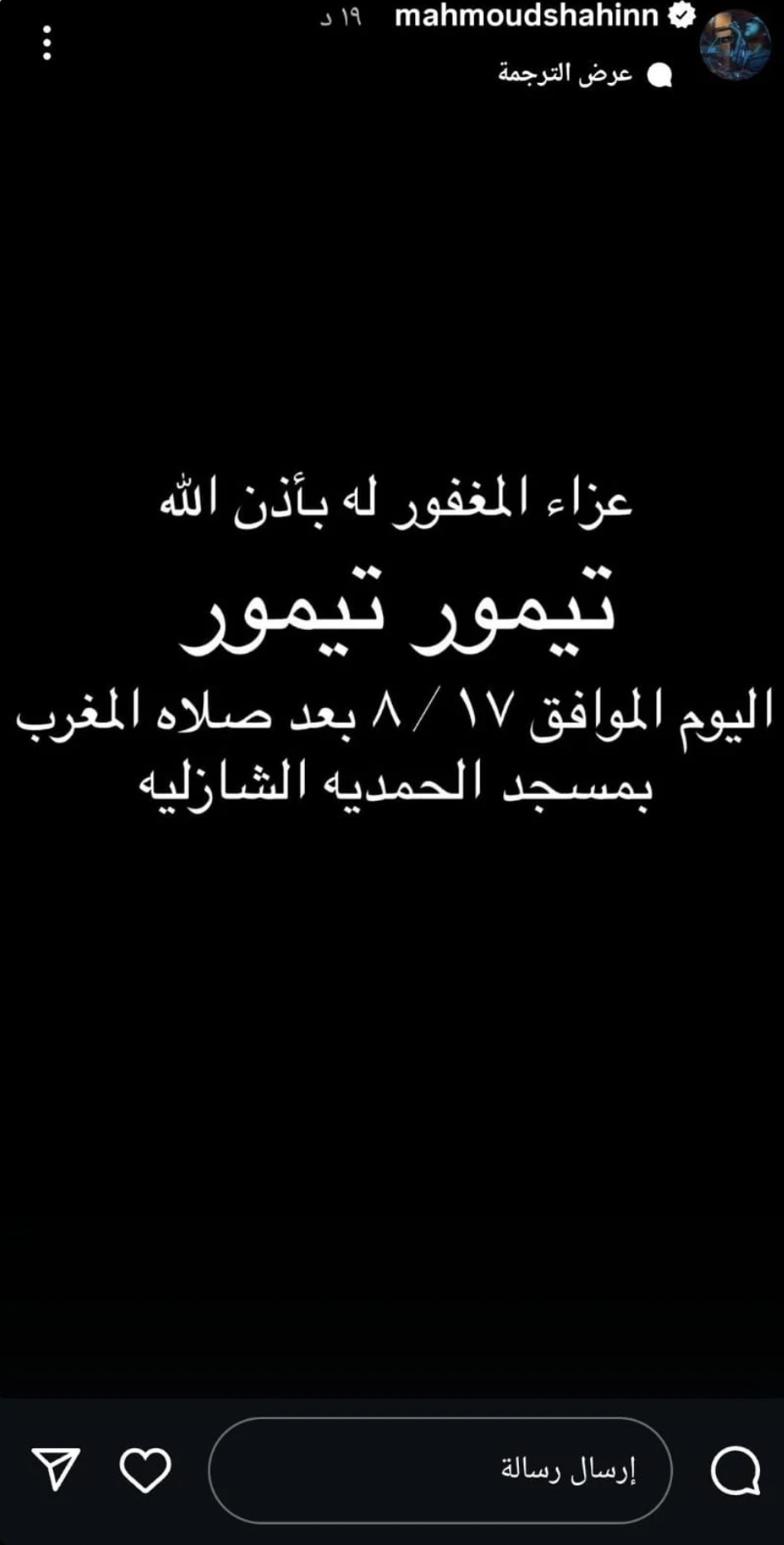Tap the mahmoudshahinn username
This screenshot has width=784, height=1545.
[526, 16]
